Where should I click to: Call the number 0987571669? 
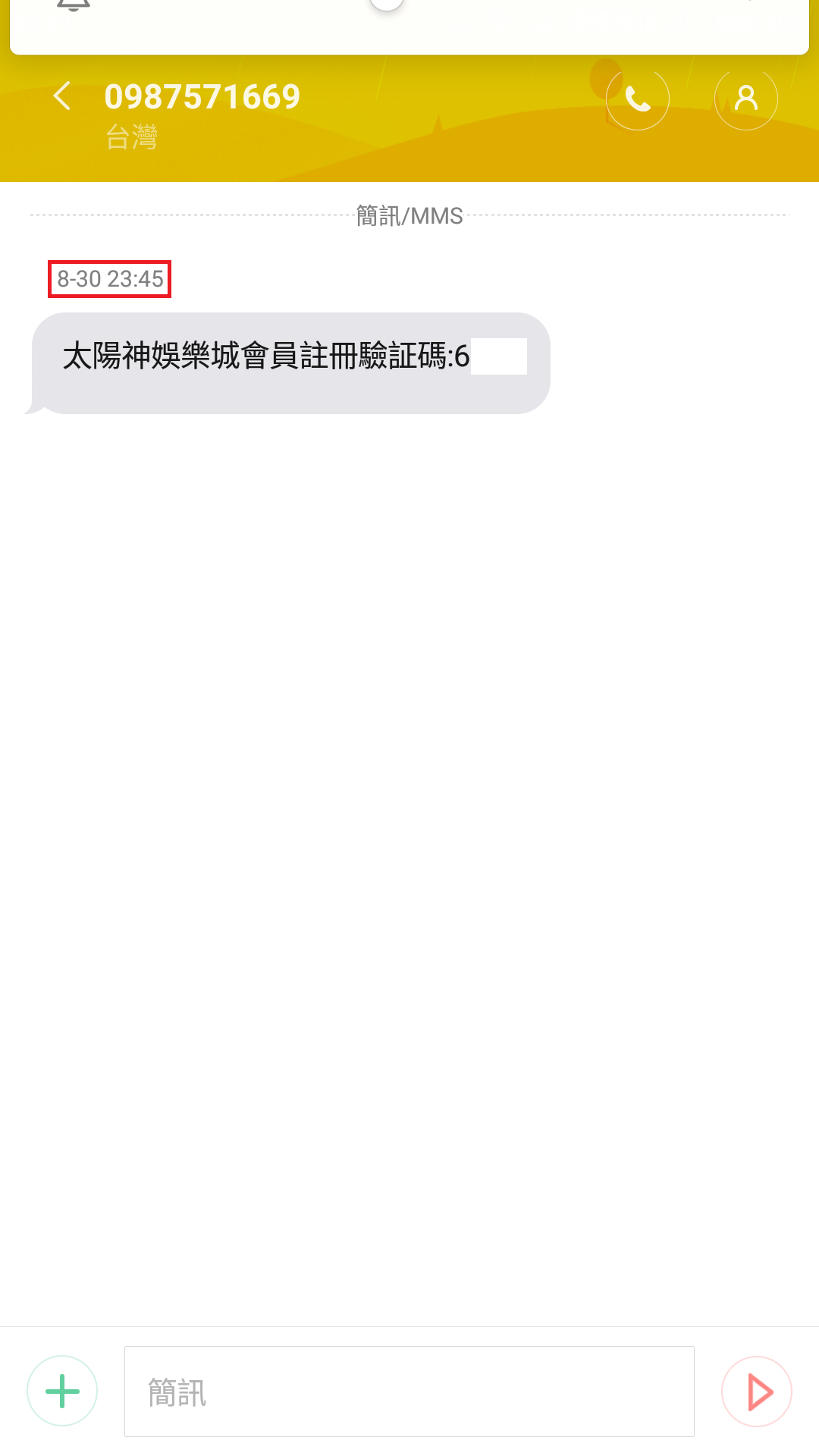(x=638, y=99)
